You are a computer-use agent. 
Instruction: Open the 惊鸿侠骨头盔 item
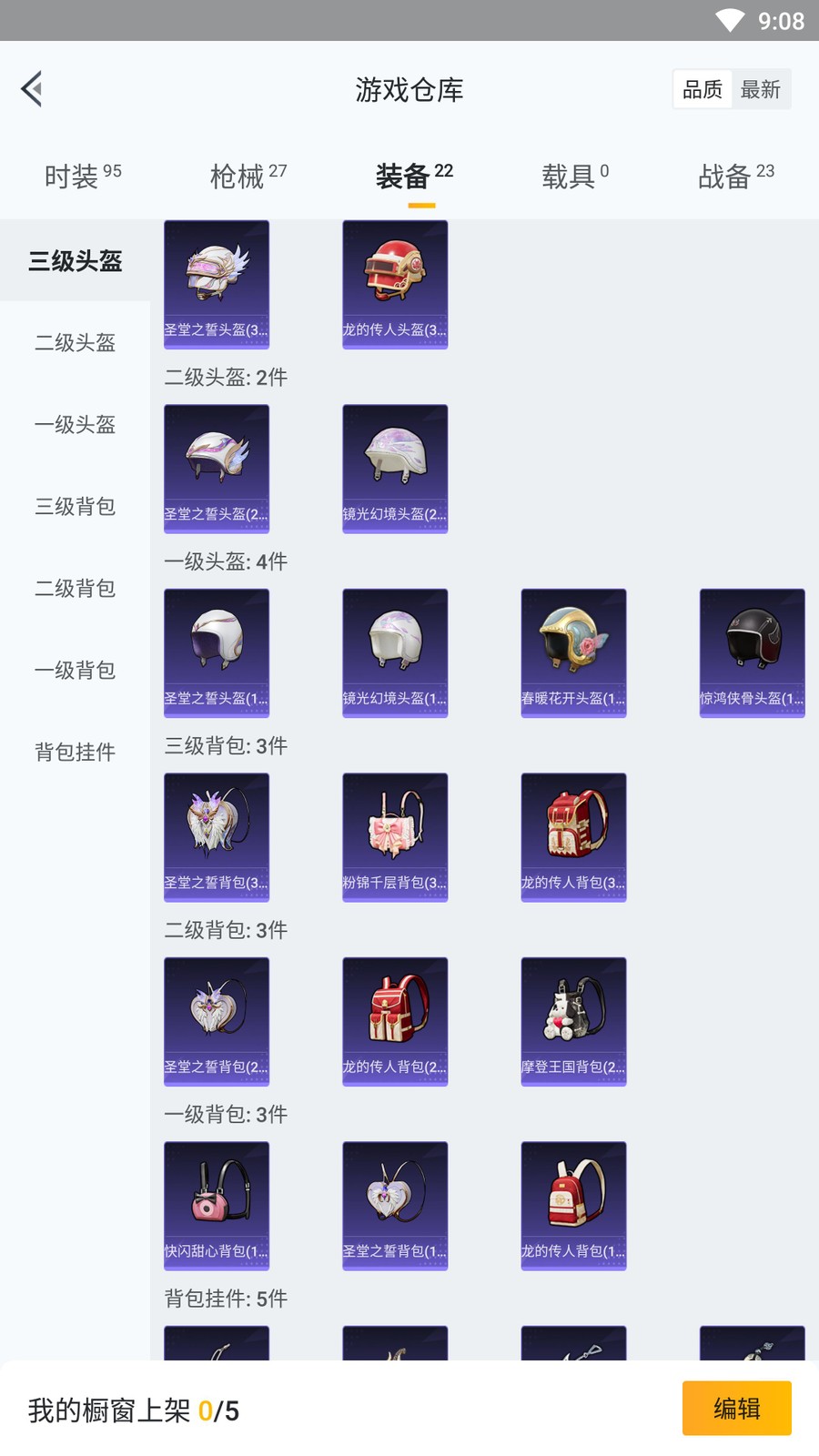tap(752, 653)
